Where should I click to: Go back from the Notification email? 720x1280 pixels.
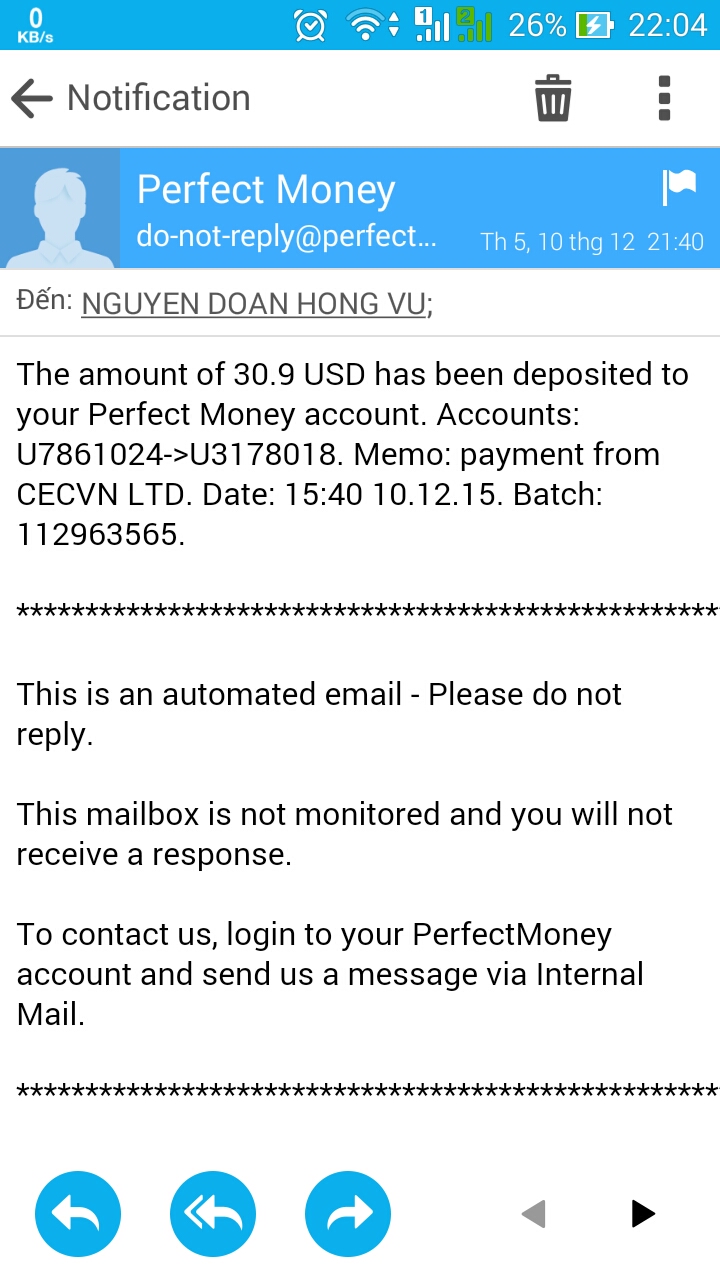pyautogui.click(x=32, y=98)
